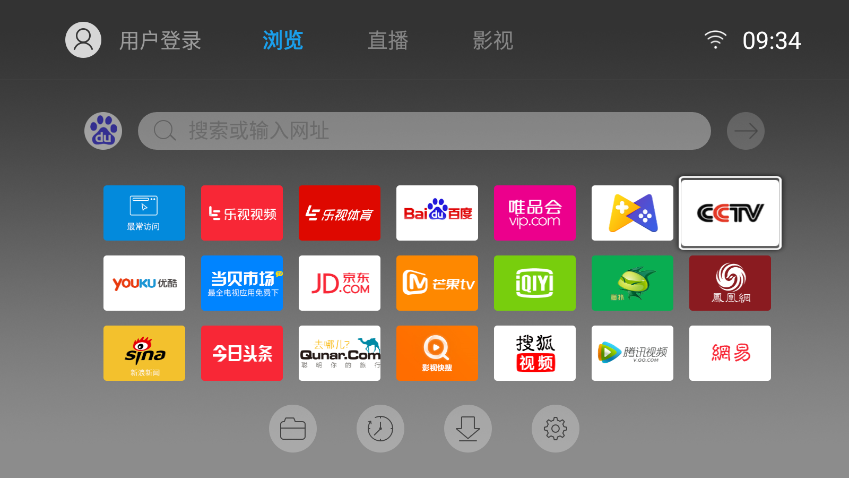Viewport: 849px width, 478px height.
Task: Open the 乐视视频 tile
Action: (x=242, y=213)
